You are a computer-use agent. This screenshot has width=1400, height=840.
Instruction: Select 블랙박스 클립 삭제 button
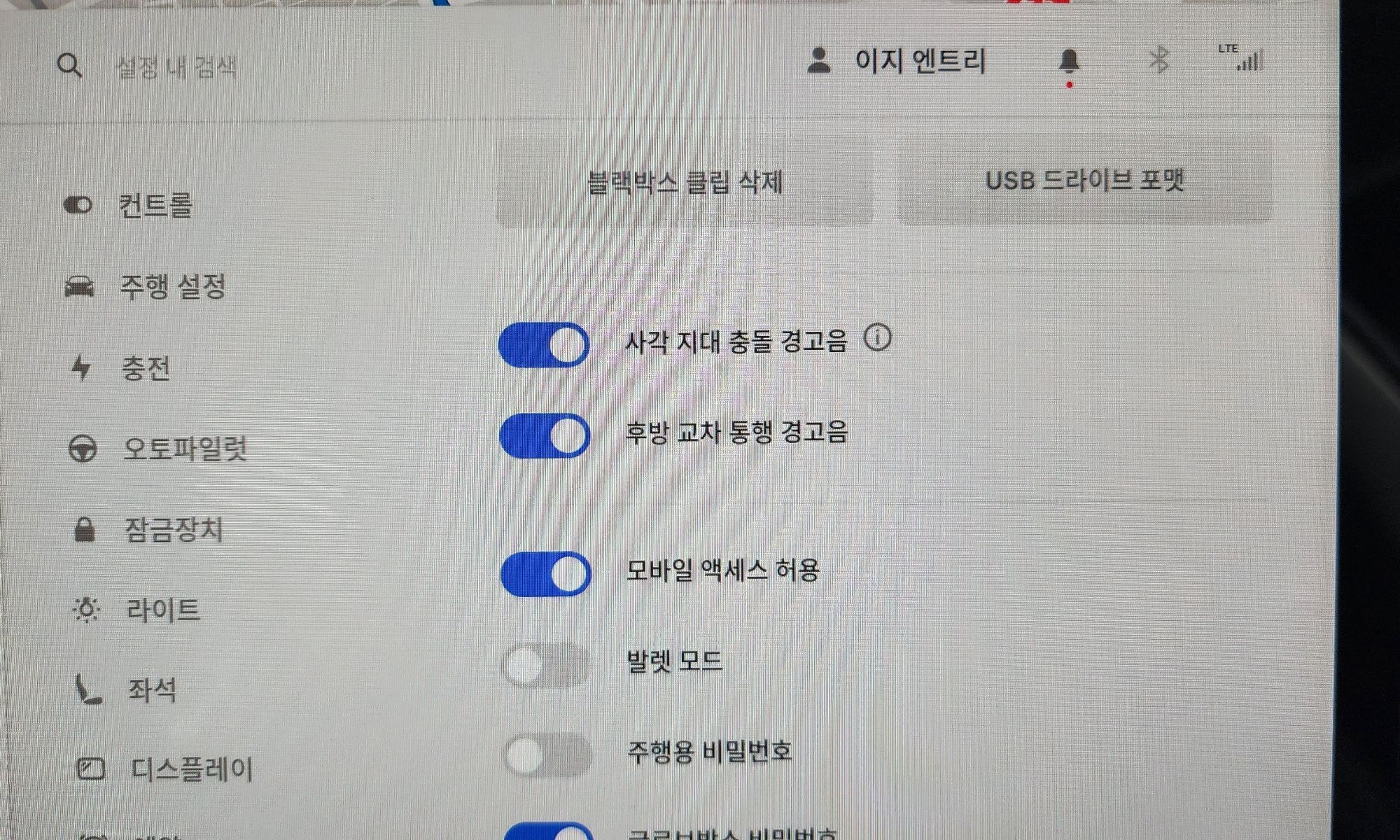coord(685,183)
